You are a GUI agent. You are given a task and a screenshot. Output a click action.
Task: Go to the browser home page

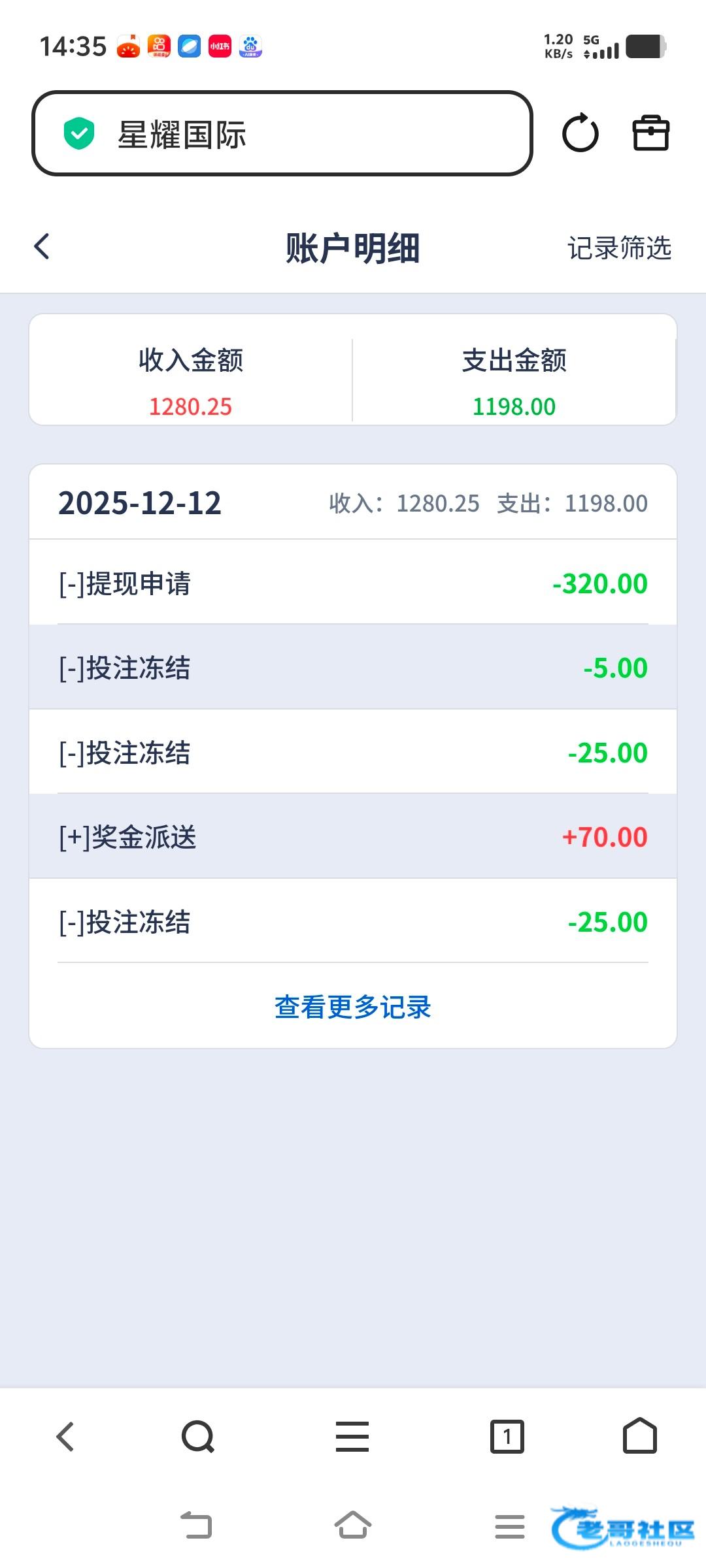[639, 1435]
